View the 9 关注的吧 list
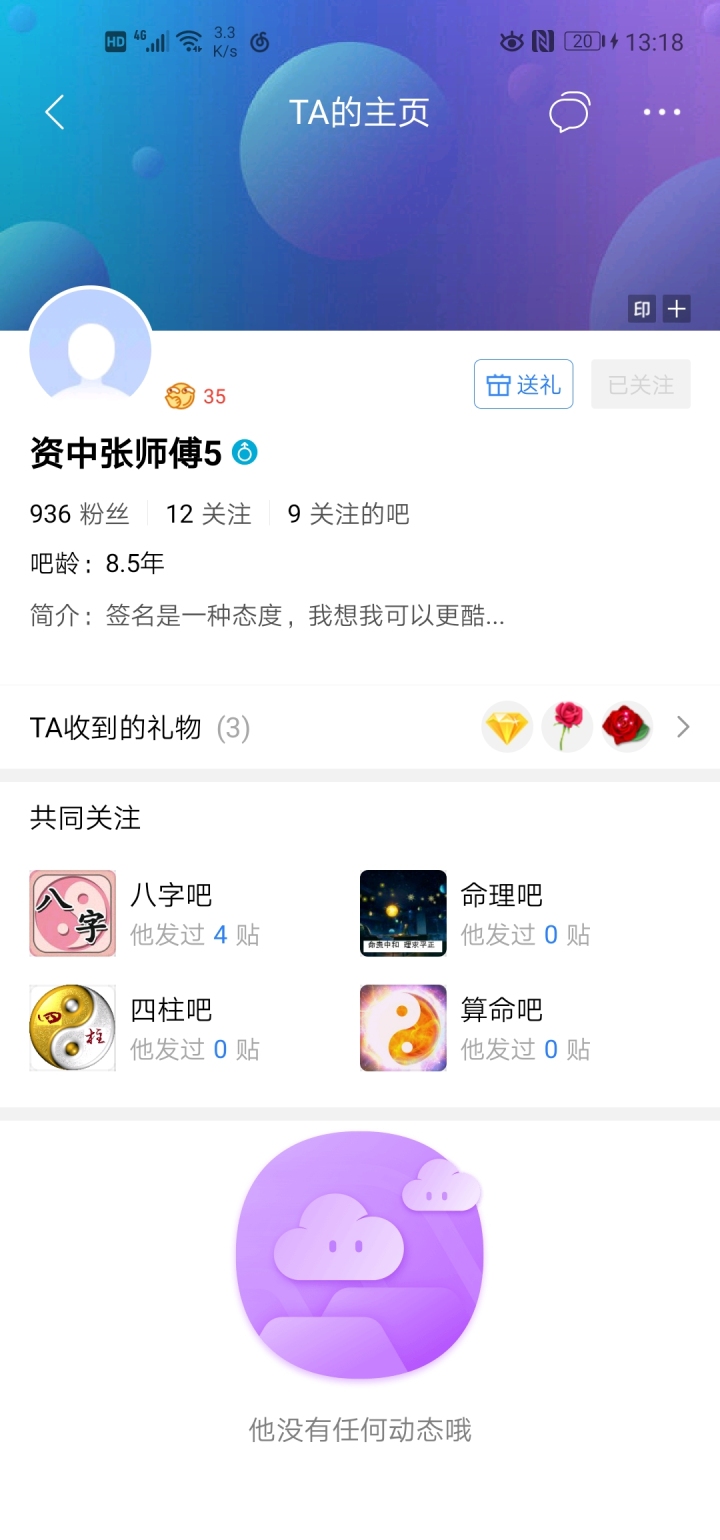The image size is (720, 1540). point(349,514)
